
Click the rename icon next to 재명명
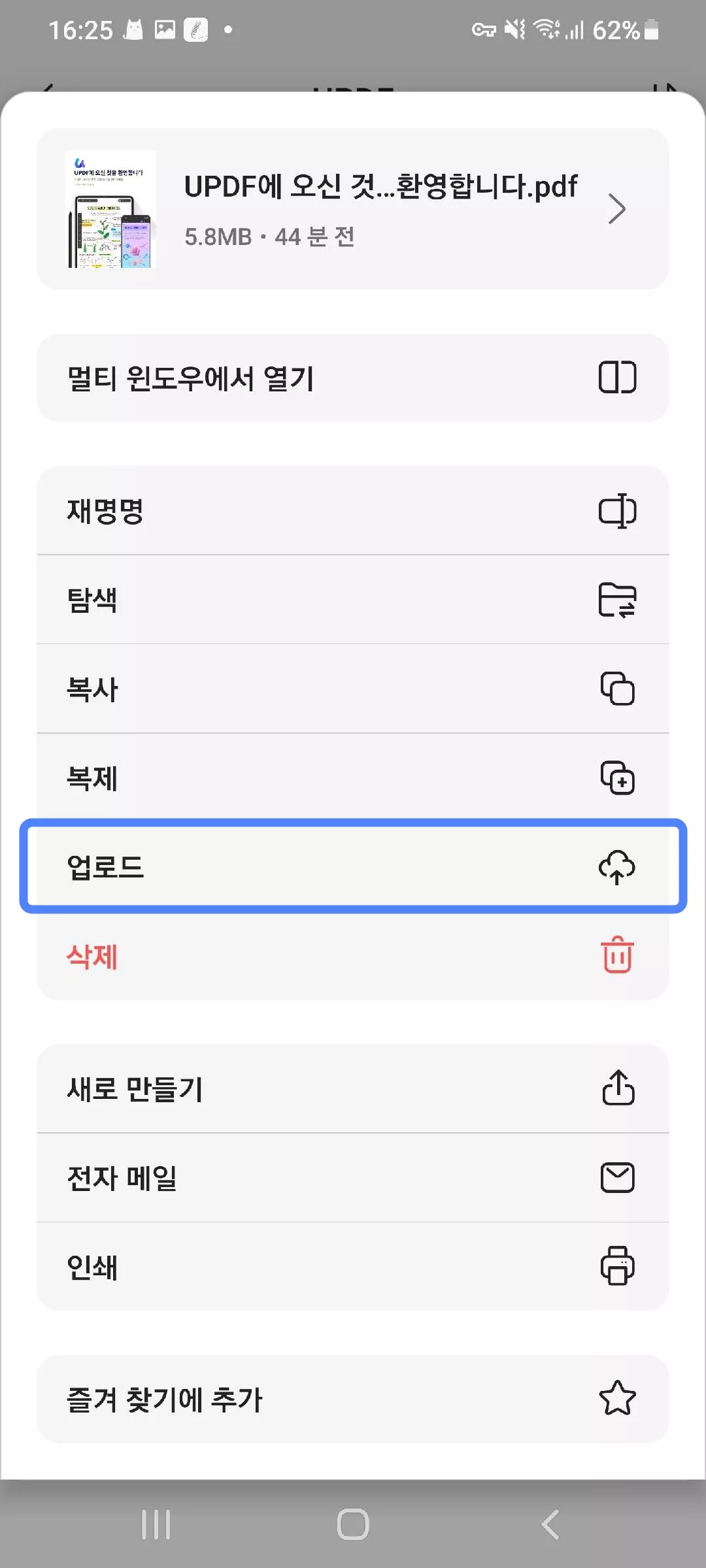click(x=618, y=511)
